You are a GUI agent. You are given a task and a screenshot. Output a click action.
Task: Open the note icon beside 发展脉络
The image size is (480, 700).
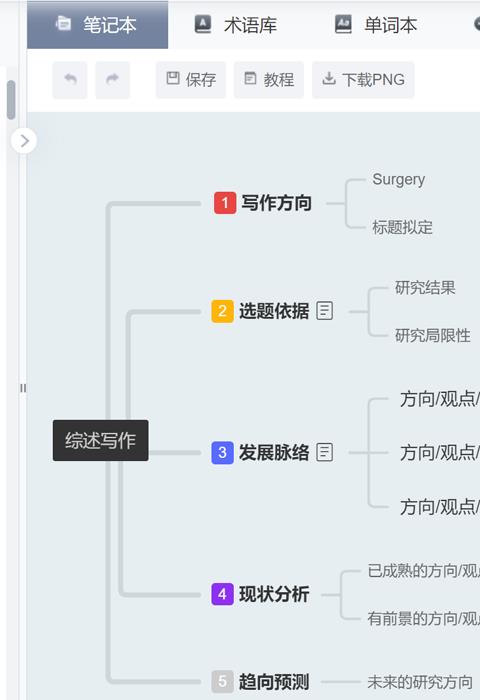pyautogui.click(x=325, y=452)
